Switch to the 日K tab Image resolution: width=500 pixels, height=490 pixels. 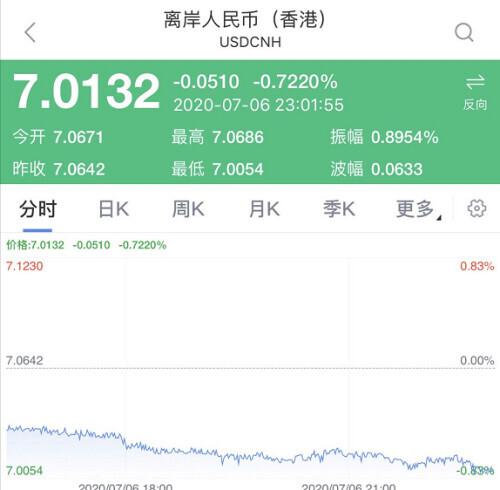tap(114, 209)
